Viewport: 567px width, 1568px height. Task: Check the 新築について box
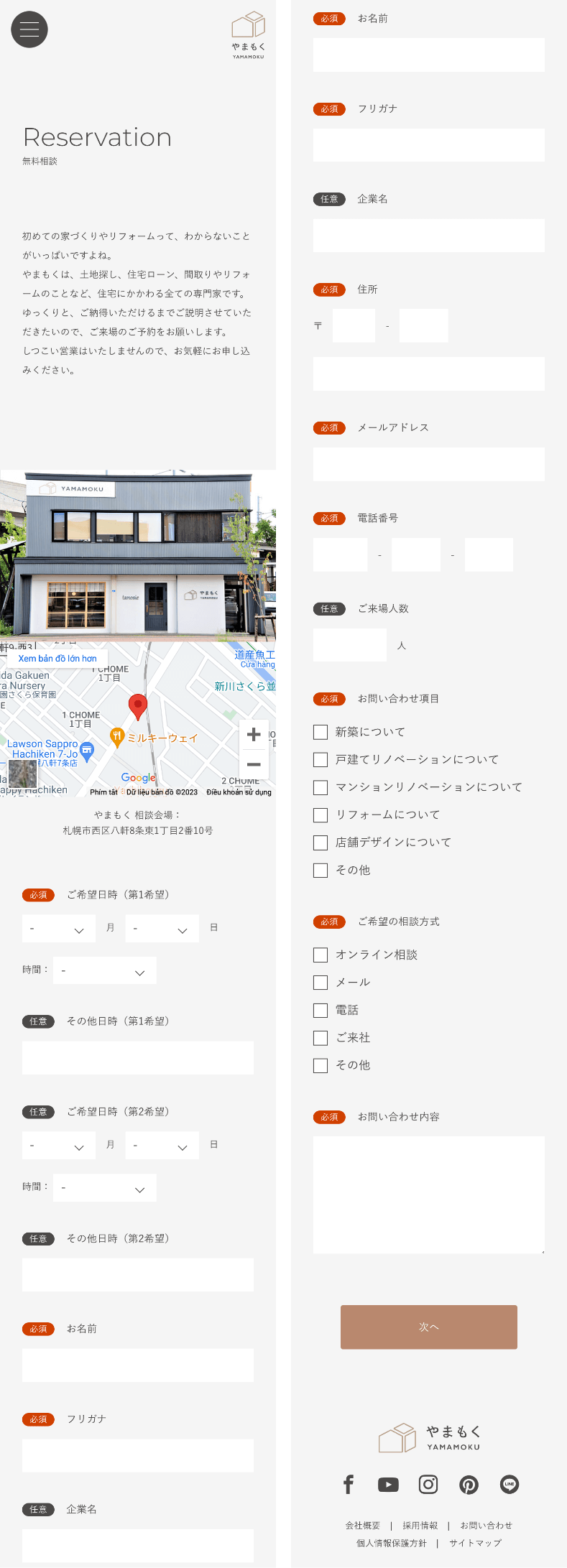(x=321, y=732)
